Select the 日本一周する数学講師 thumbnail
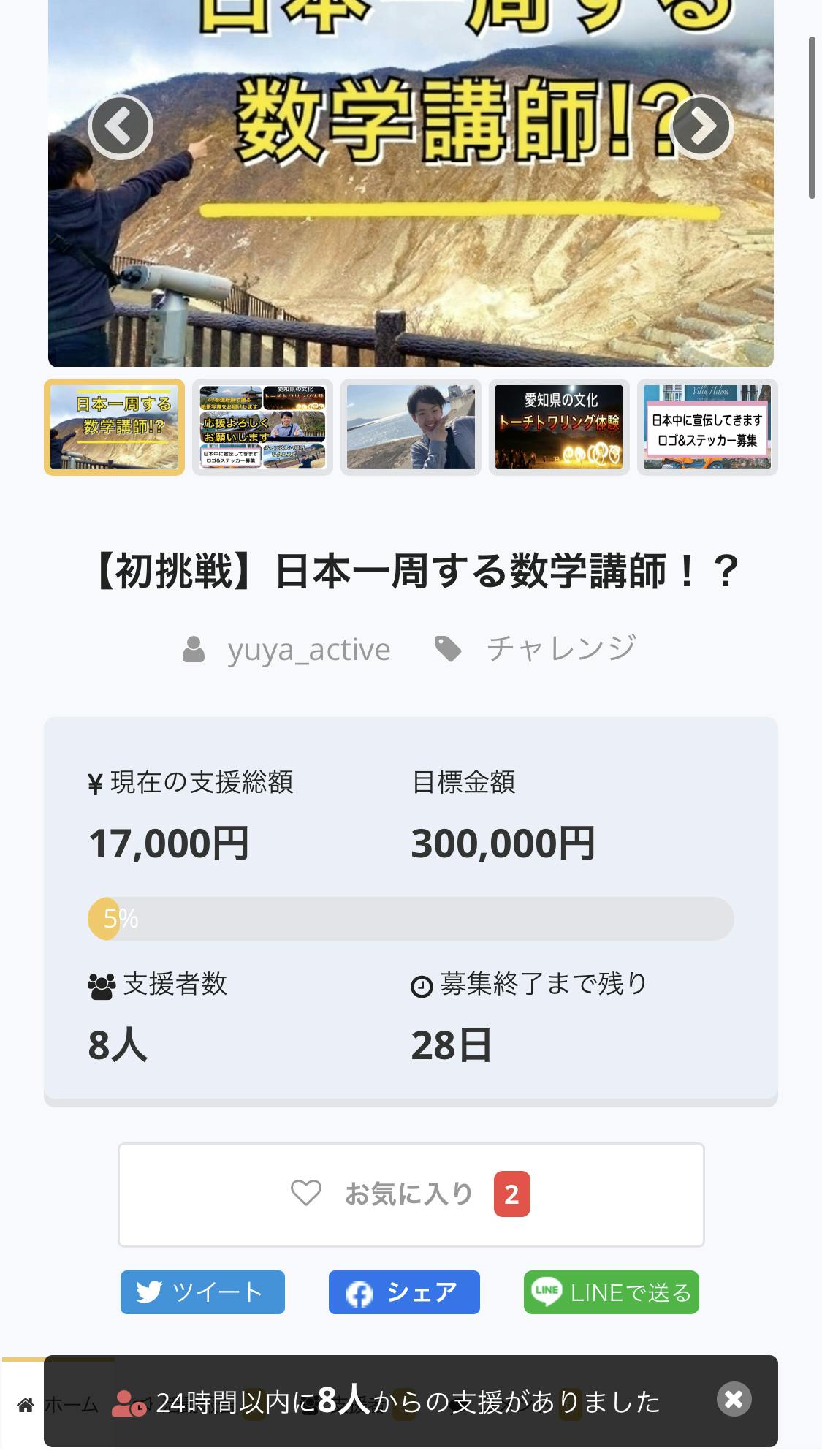Screen dimensions: 822x1456 pyautogui.click(x=115, y=427)
